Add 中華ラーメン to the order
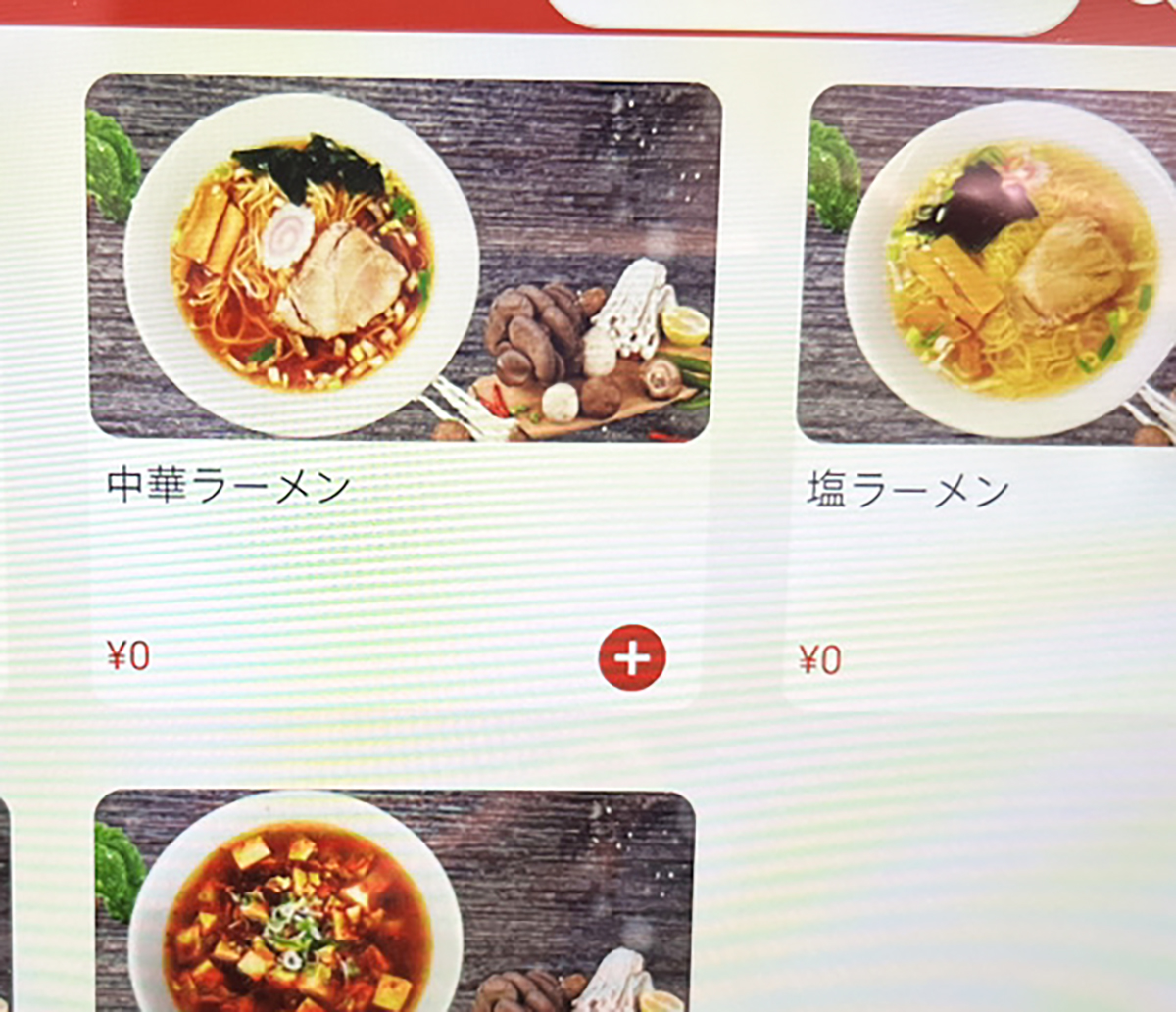1176x1012 pixels. [632, 657]
